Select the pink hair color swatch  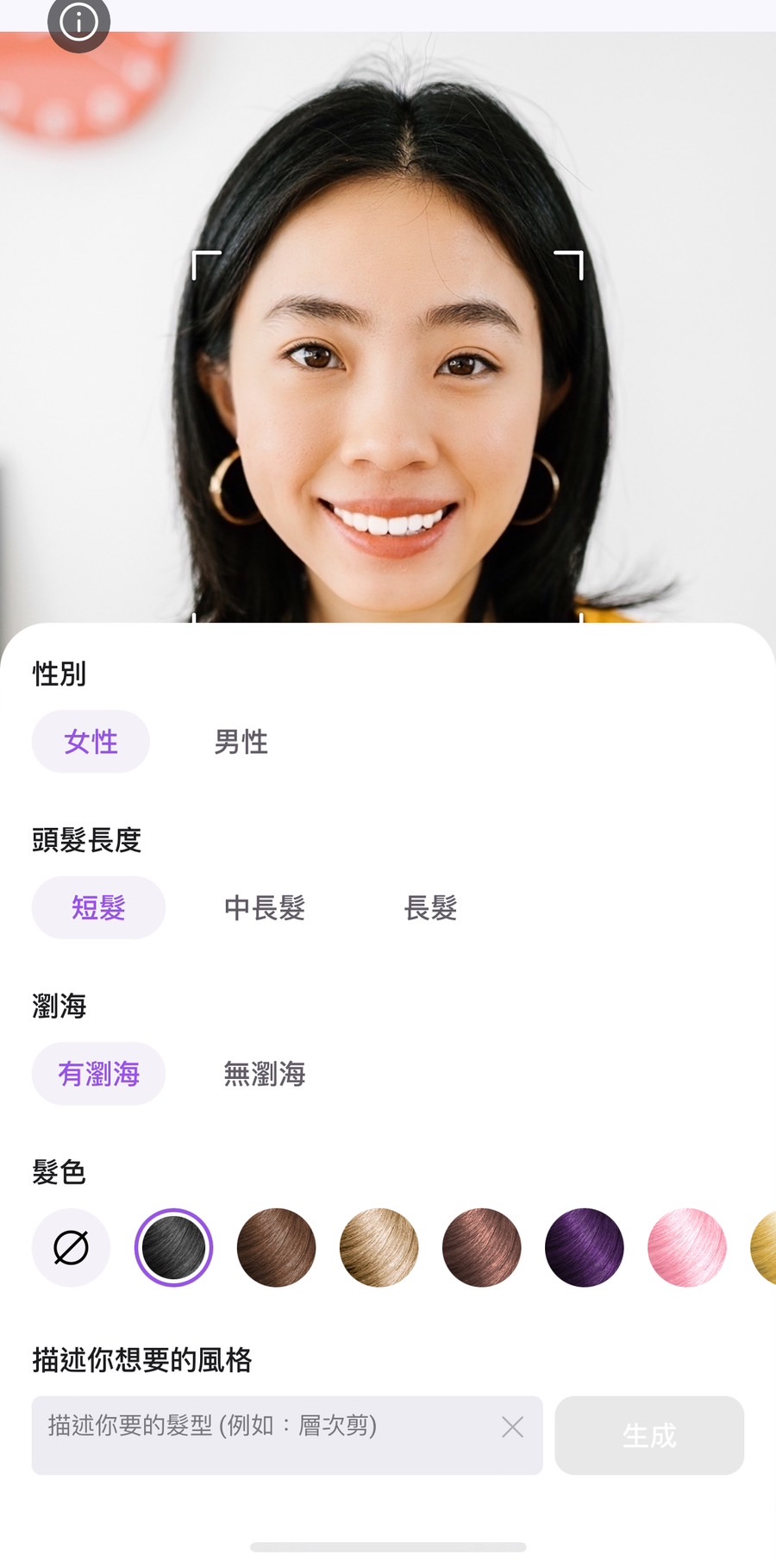click(686, 1247)
